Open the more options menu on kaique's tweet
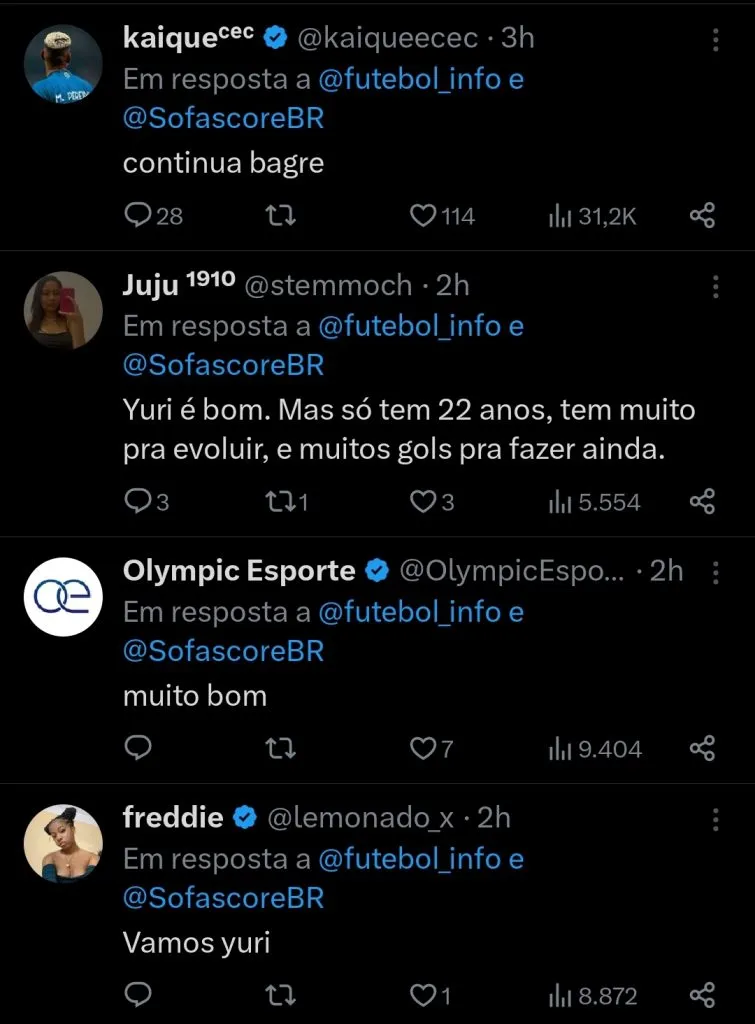Image resolution: width=755 pixels, height=1024 pixels. pos(716,38)
